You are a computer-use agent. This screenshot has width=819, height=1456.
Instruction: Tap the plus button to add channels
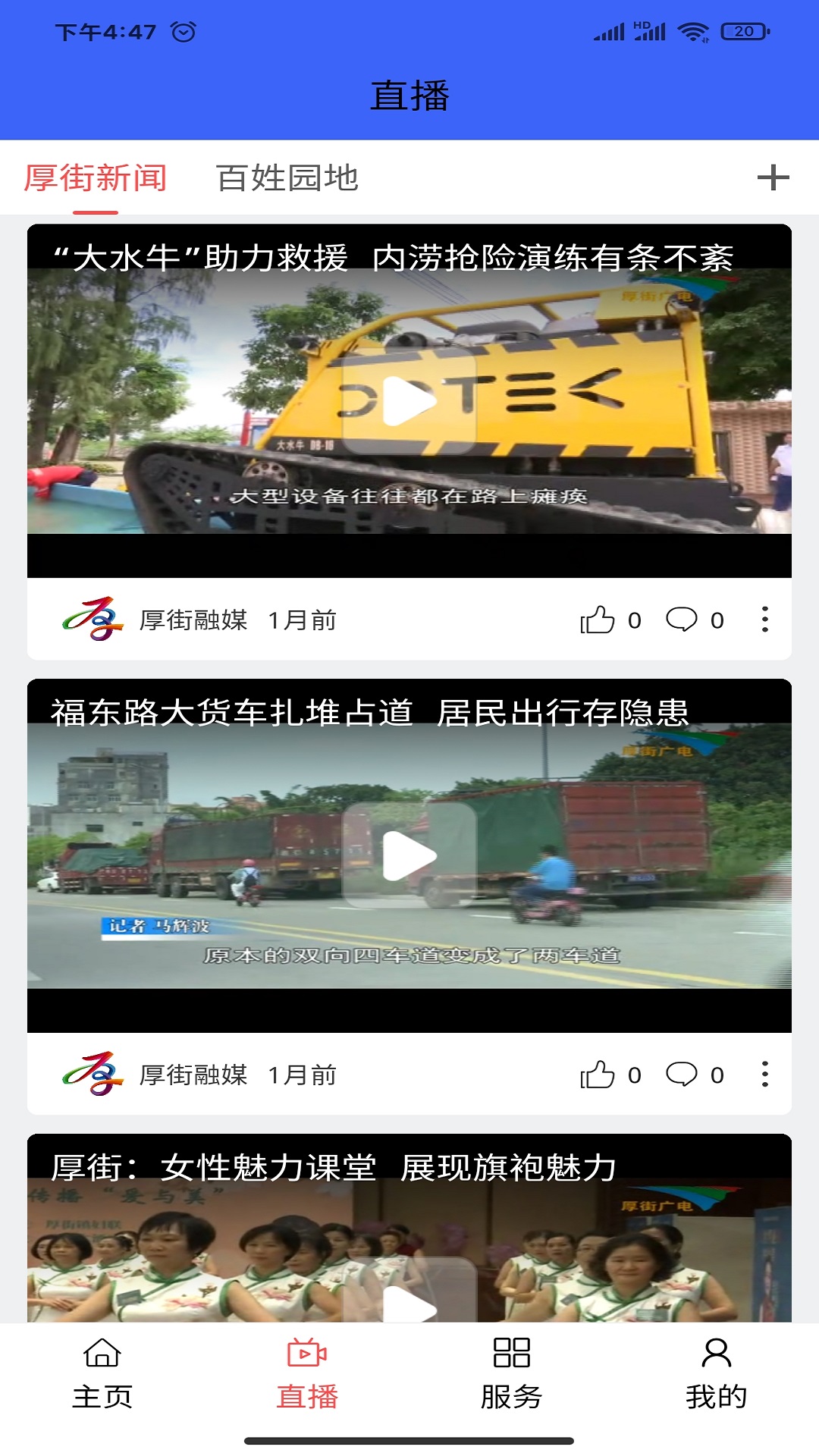point(774,177)
